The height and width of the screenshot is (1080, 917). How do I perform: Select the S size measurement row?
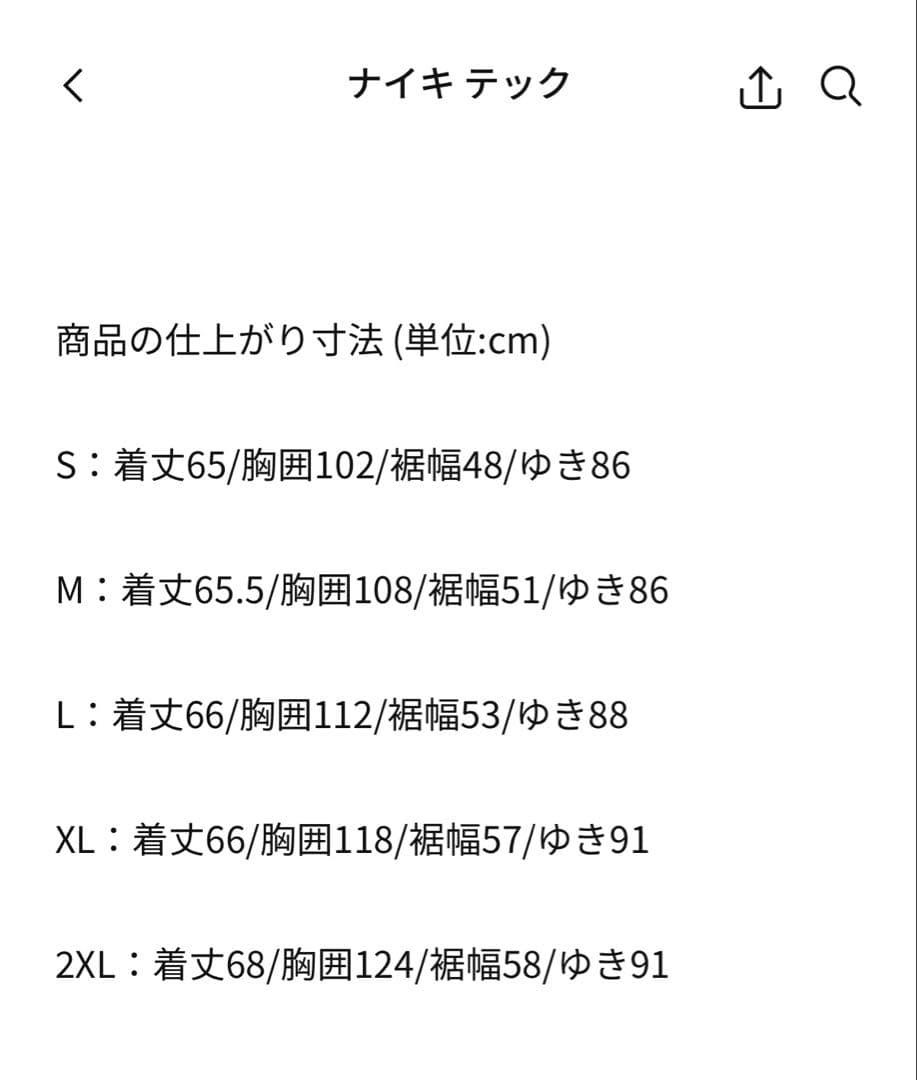click(x=343, y=466)
